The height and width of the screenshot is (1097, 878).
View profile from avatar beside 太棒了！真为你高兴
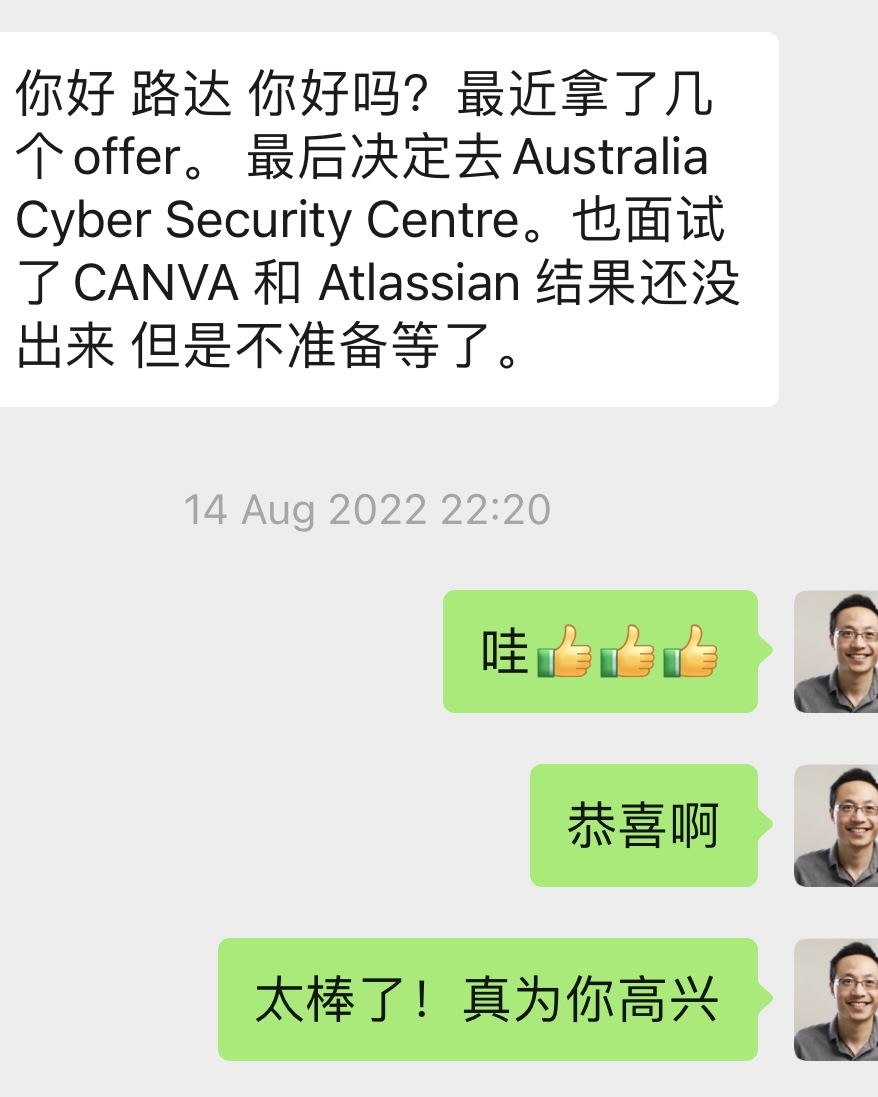[836, 999]
